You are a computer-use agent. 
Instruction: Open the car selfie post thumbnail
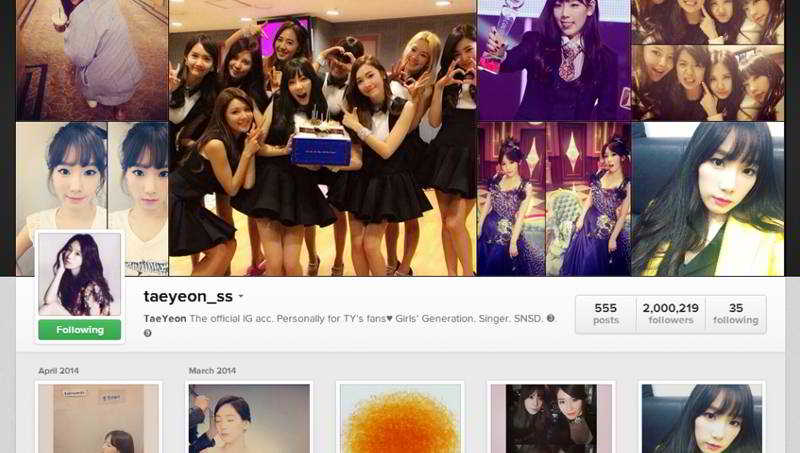pos(702,418)
